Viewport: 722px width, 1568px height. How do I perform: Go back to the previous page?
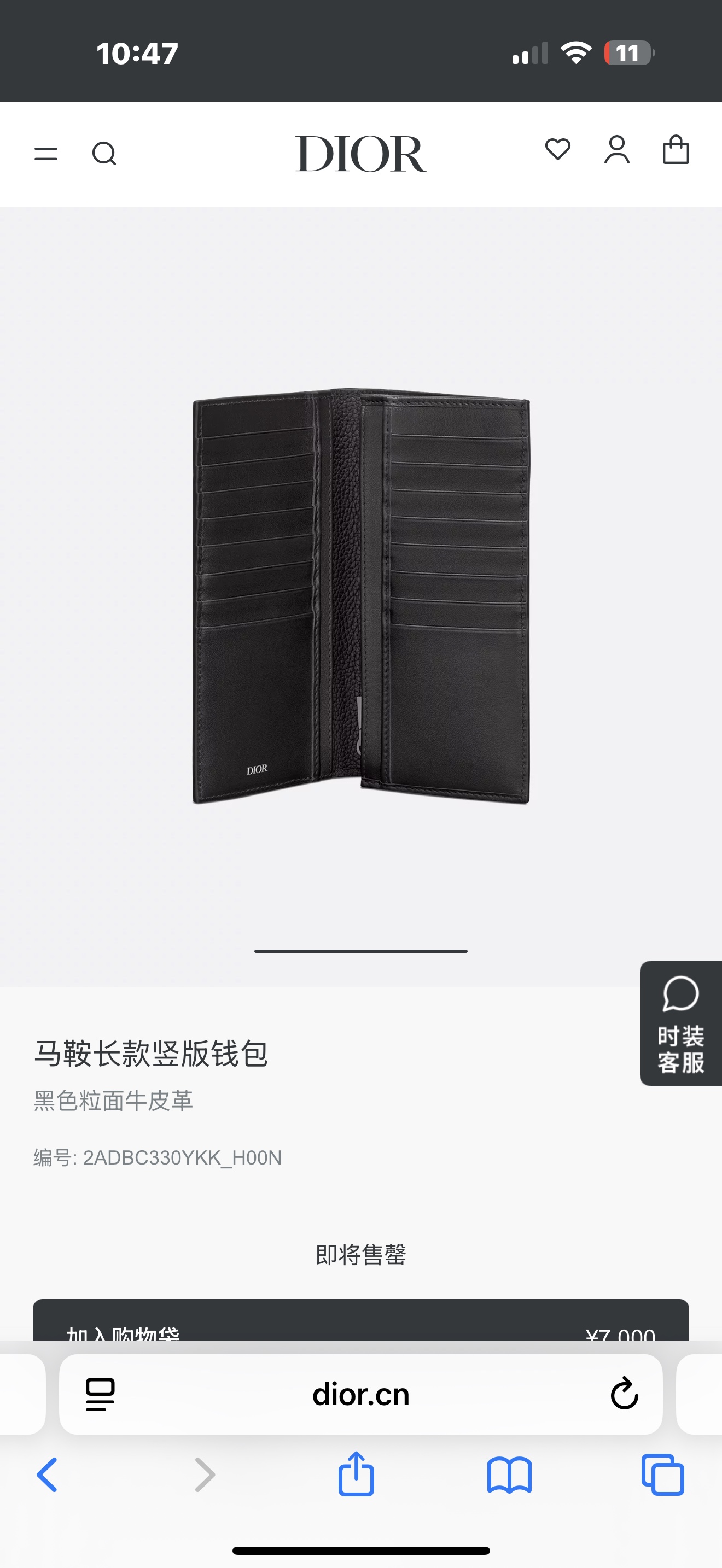48,1475
